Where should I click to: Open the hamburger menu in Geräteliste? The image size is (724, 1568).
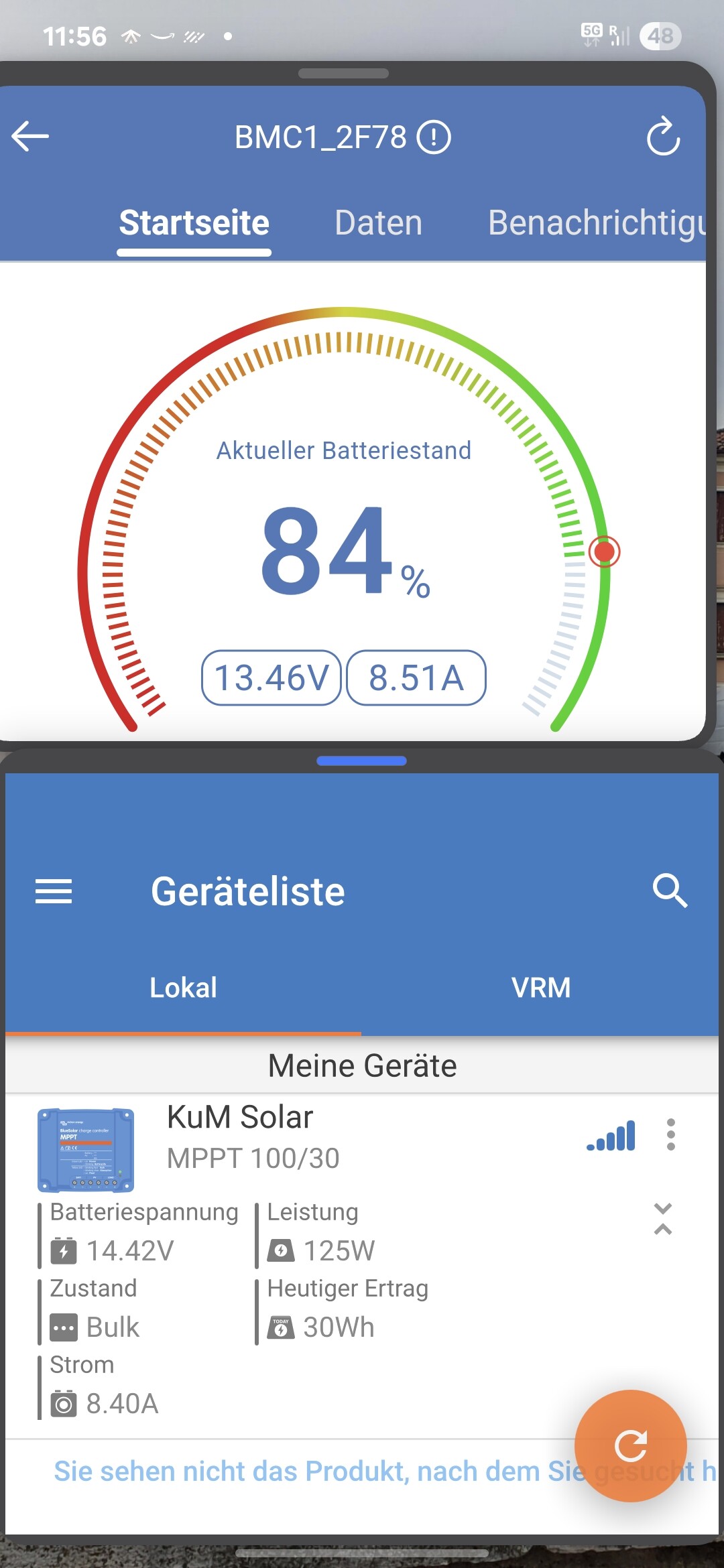point(54,891)
